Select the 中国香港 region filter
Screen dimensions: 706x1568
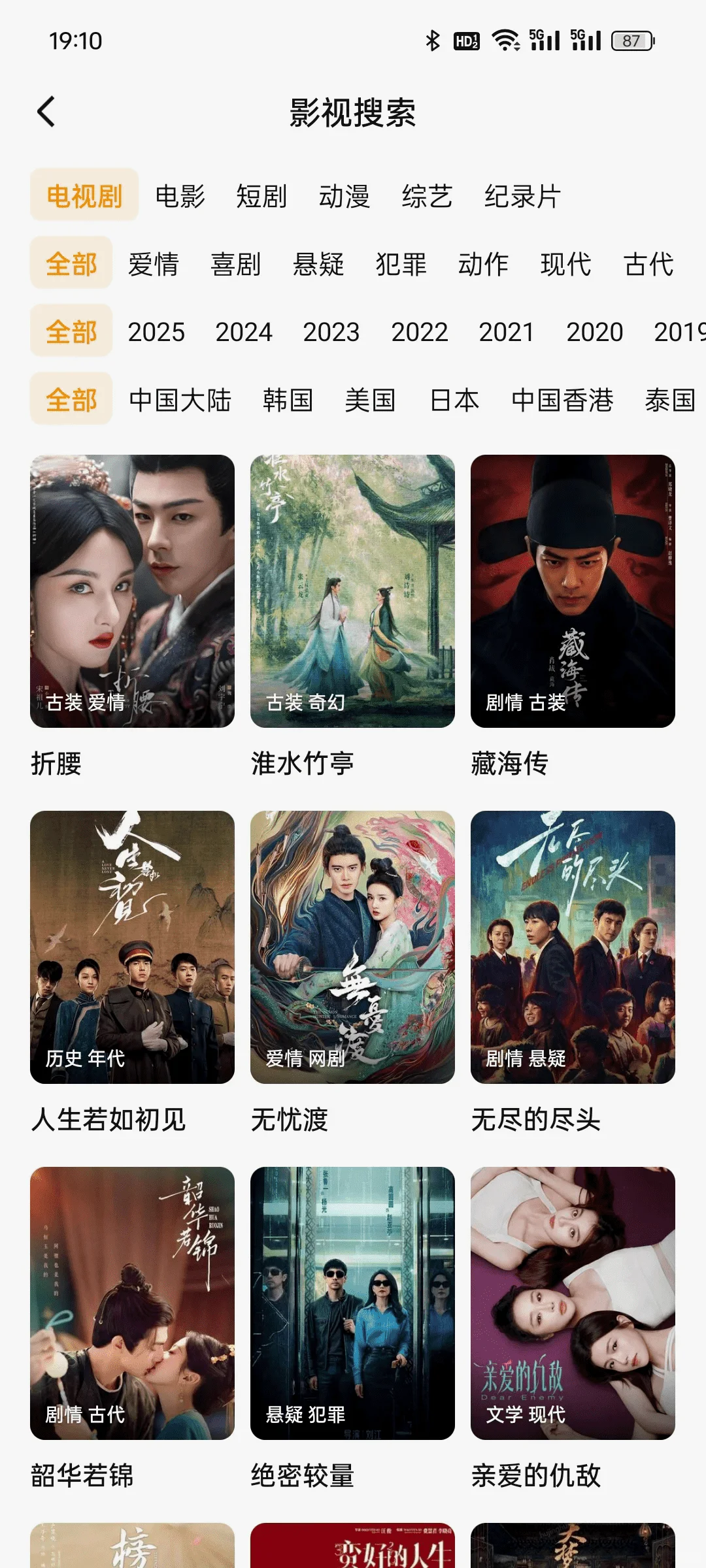tap(562, 400)
